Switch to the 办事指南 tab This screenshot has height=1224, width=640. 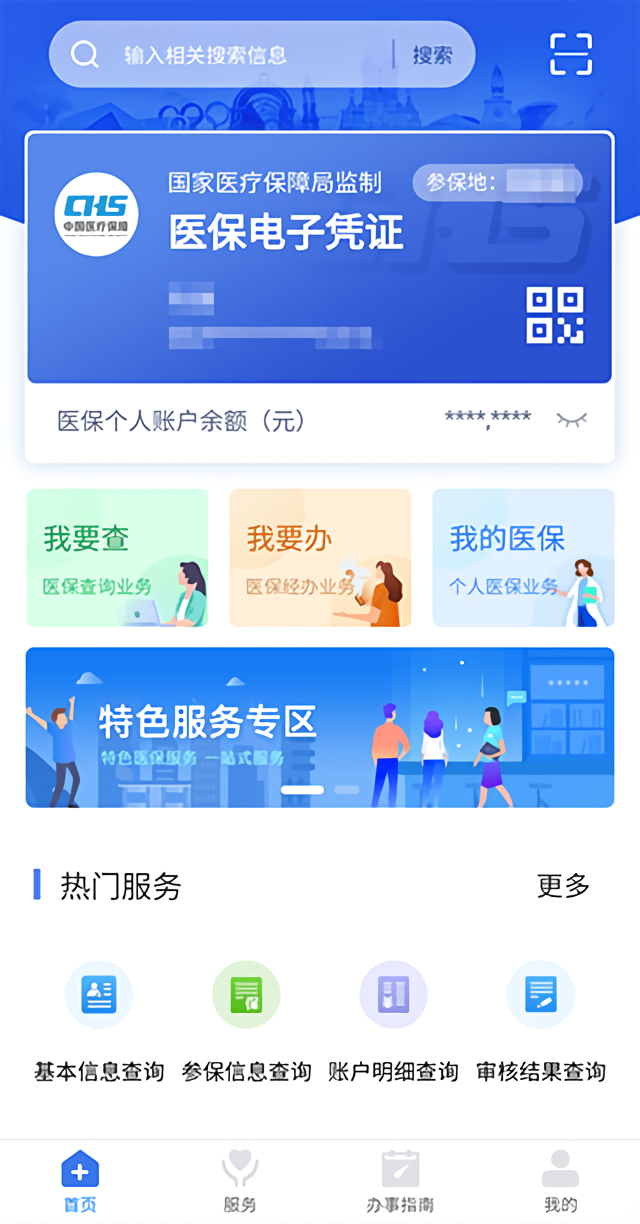tap(400, 1181)
